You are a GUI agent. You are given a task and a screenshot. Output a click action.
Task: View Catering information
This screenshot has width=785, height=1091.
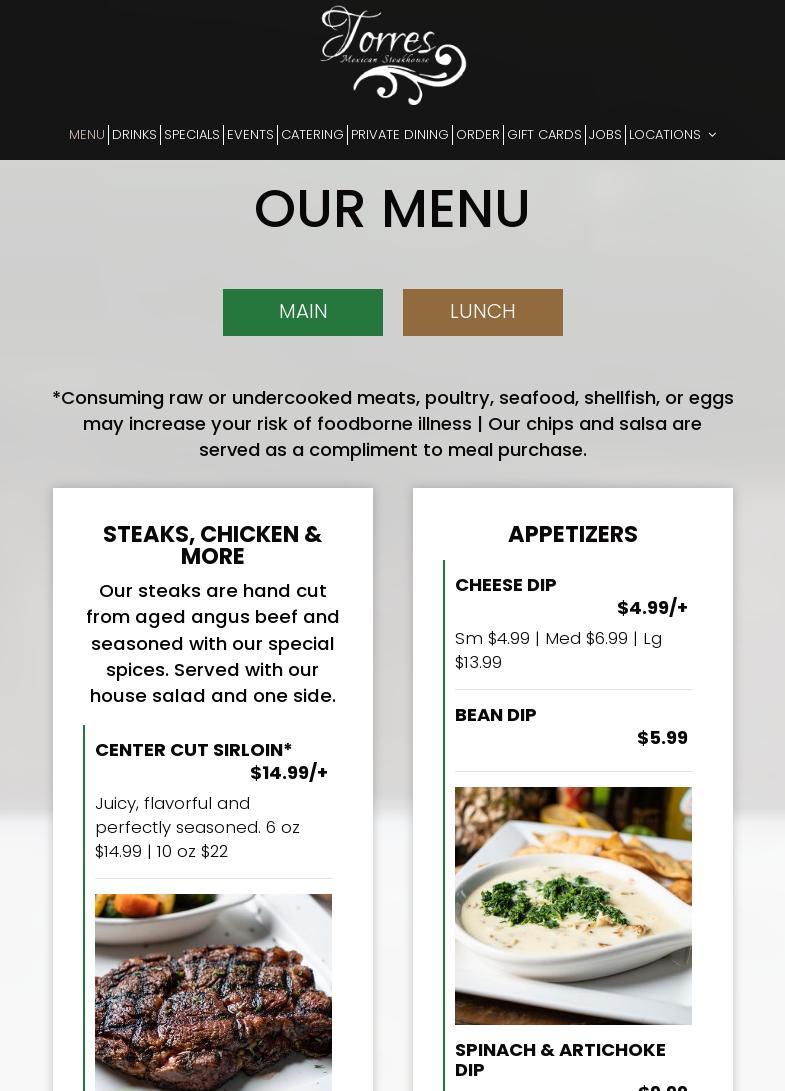(312, 134)
